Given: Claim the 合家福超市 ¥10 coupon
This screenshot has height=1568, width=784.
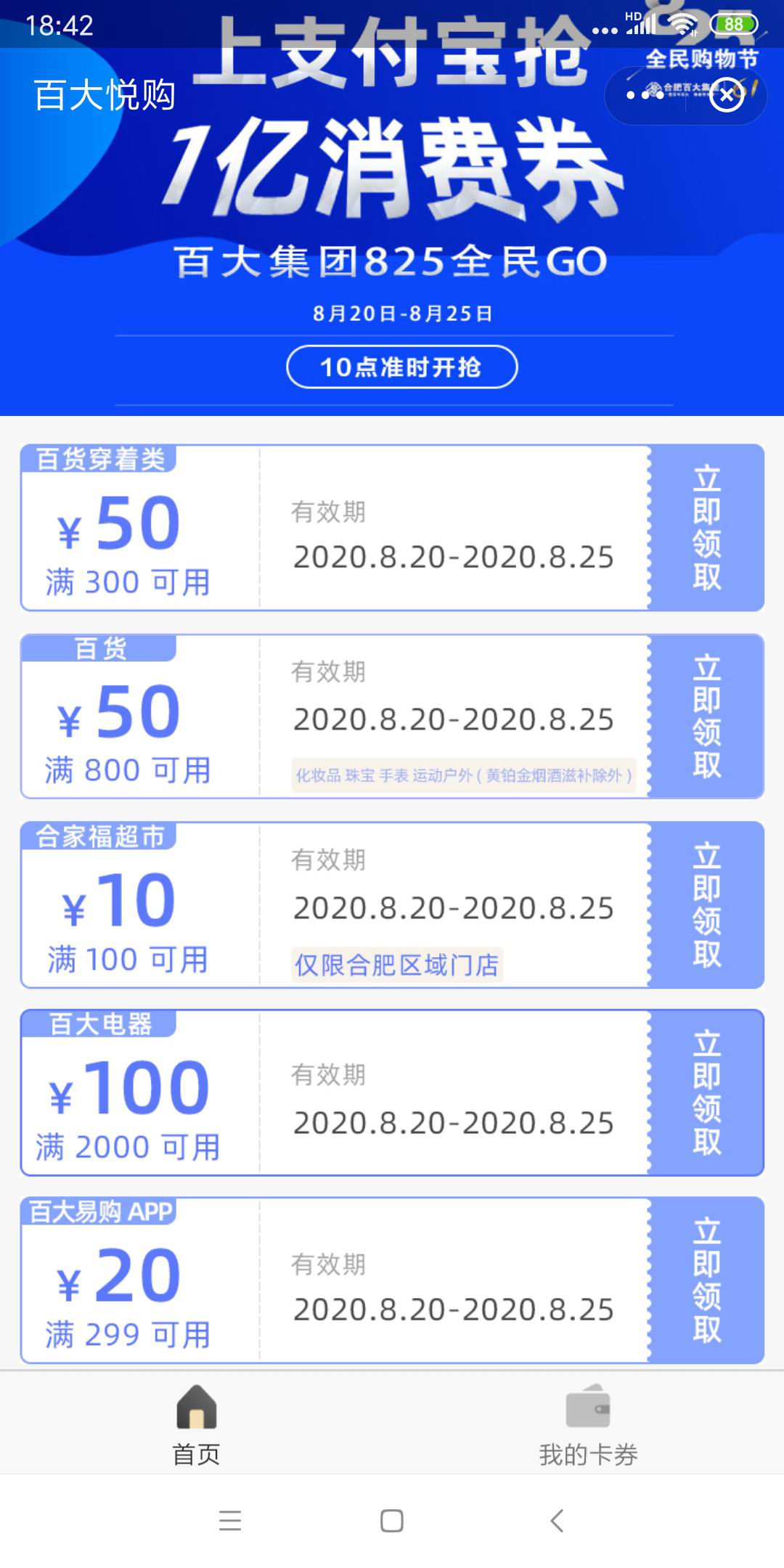Looking at the screenshot, I should pyautogui.click(x=706, y=905).
